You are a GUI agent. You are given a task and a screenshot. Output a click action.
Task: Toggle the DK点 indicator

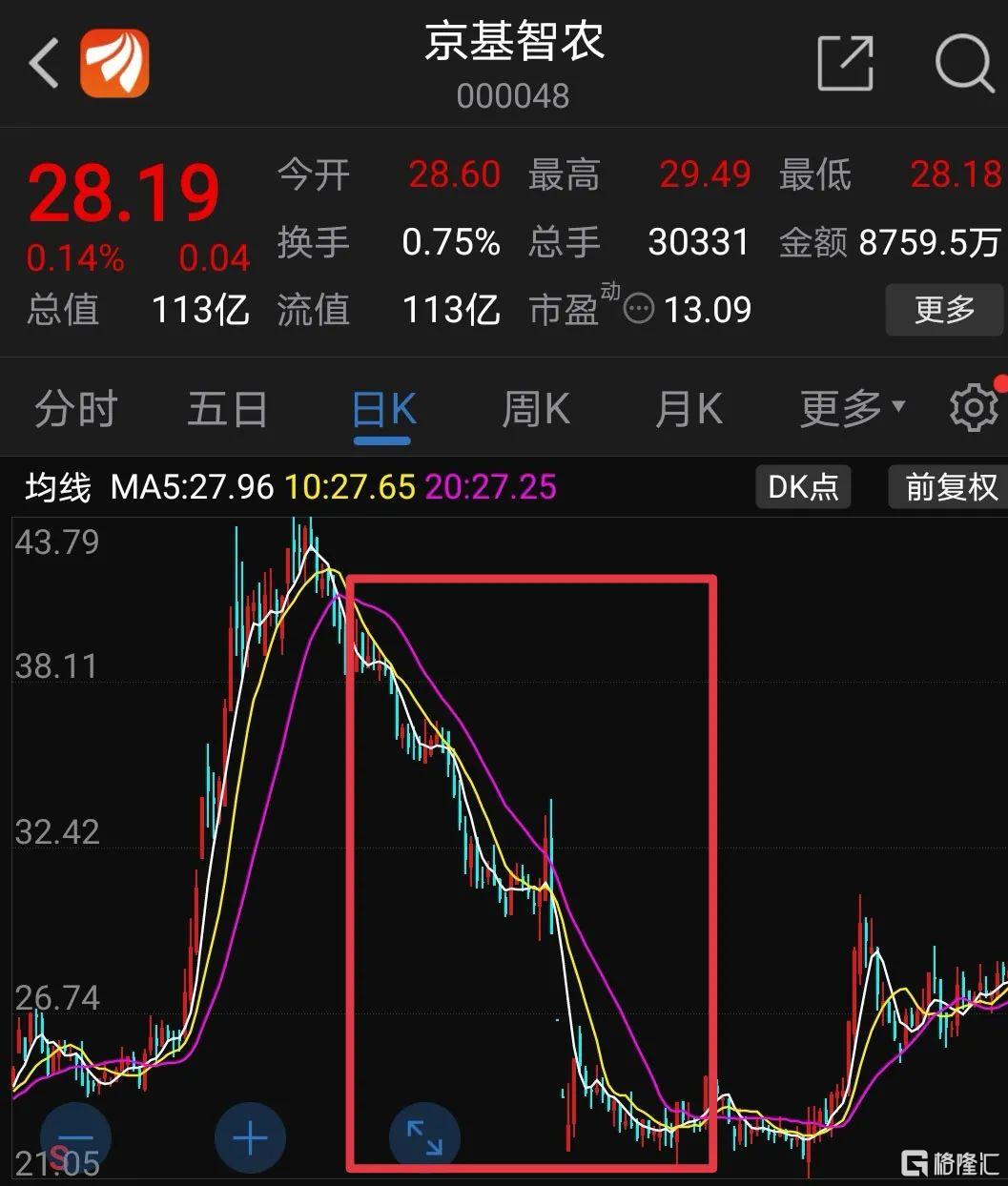point(803,487)
